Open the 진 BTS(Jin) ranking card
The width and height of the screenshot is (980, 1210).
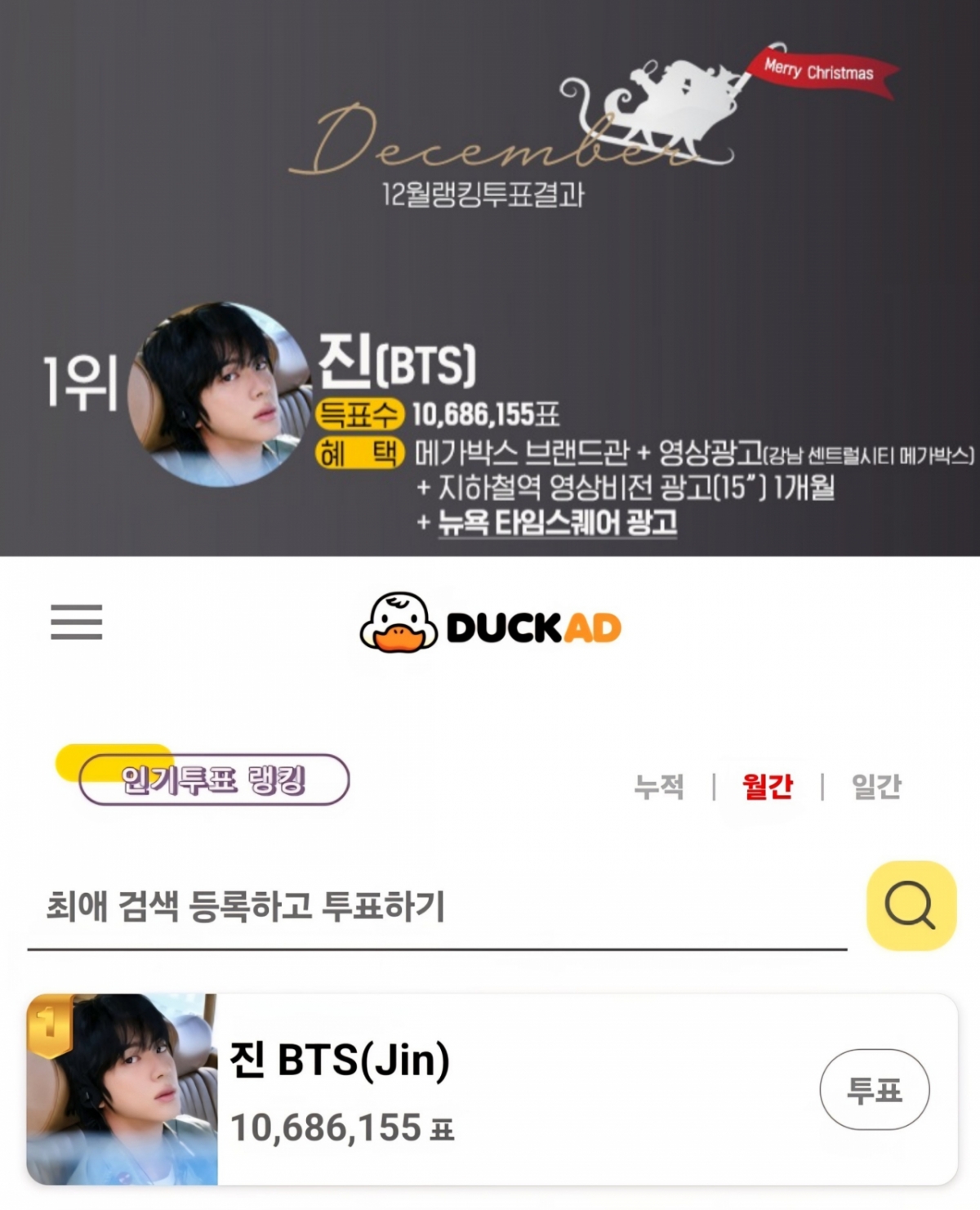pyautogui.click(x=490, y=1090)
